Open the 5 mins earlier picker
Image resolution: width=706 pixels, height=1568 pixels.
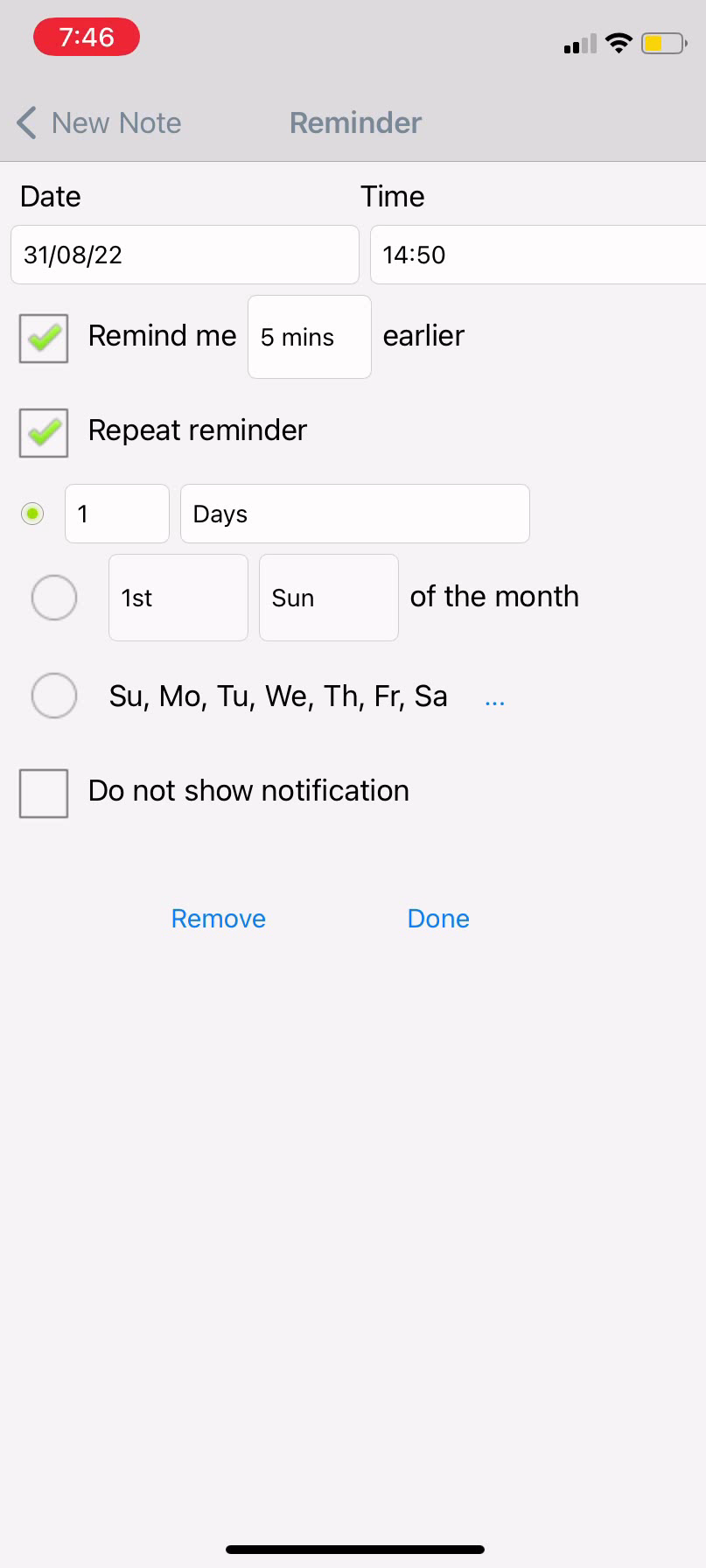[310, 337]
